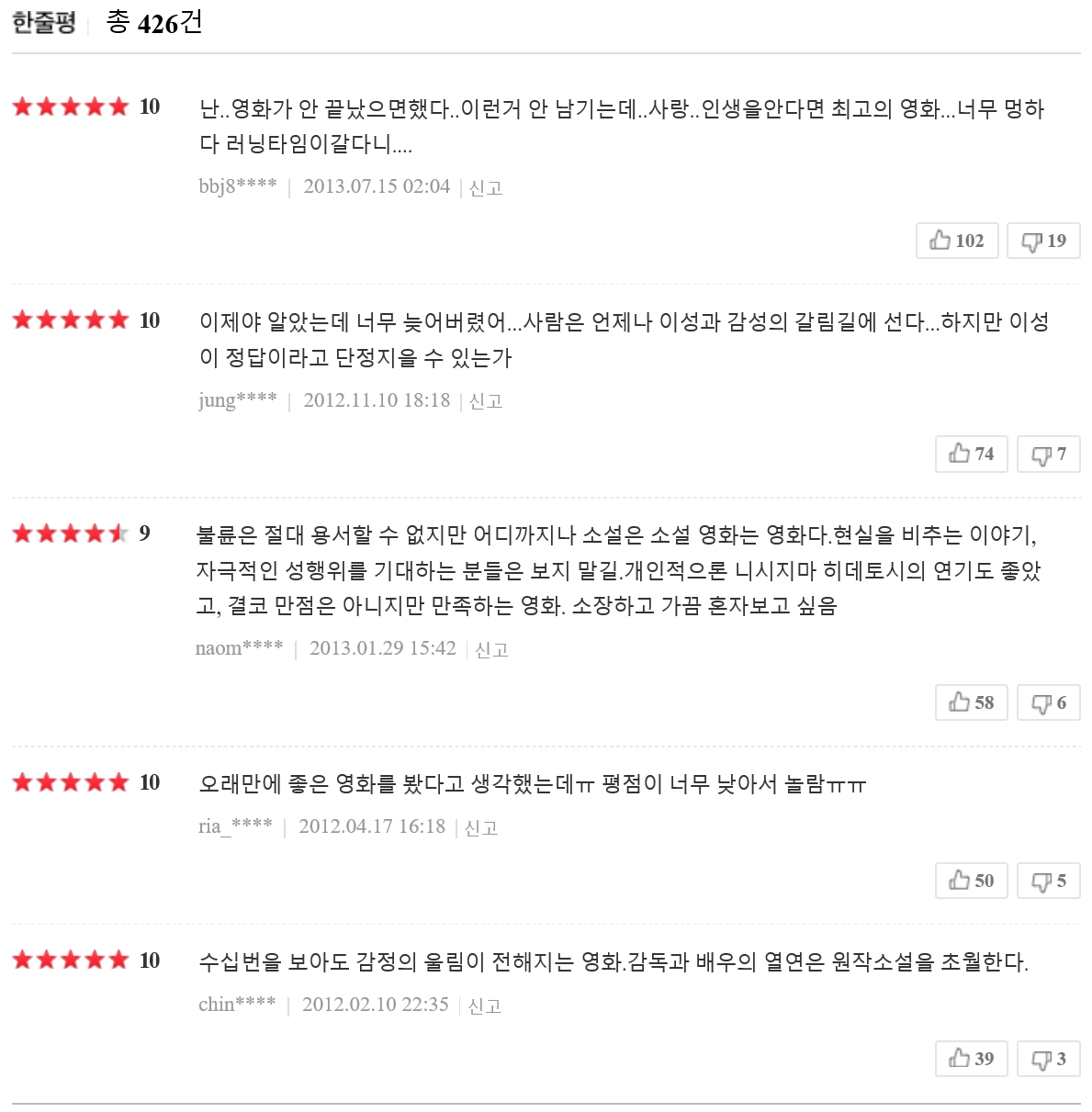Like bbj8****'s review with 102 upvotes
The width and height of the screenshot is (1092, 1112).
click(957, 241)
